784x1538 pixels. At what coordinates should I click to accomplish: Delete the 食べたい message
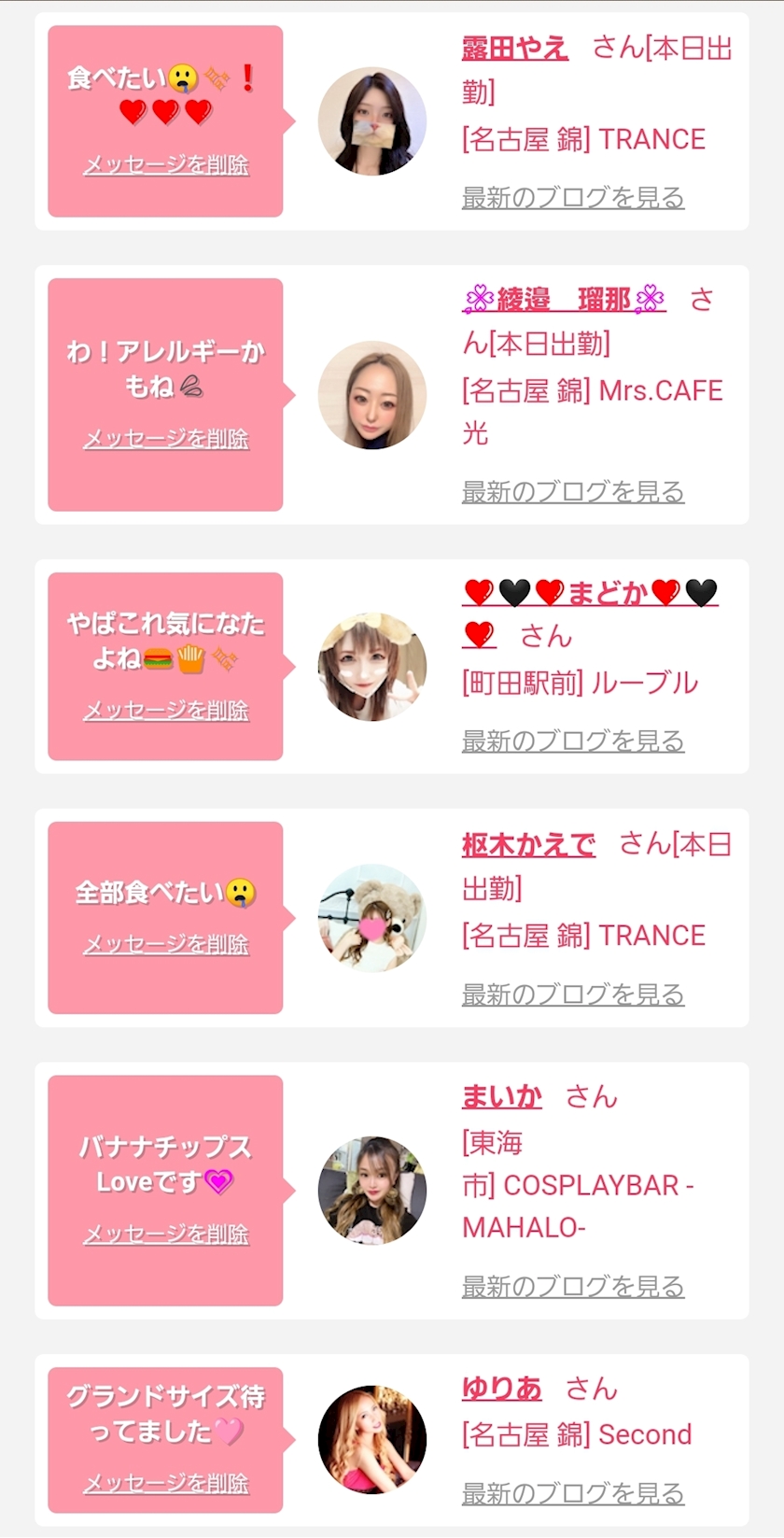point(166,165)
